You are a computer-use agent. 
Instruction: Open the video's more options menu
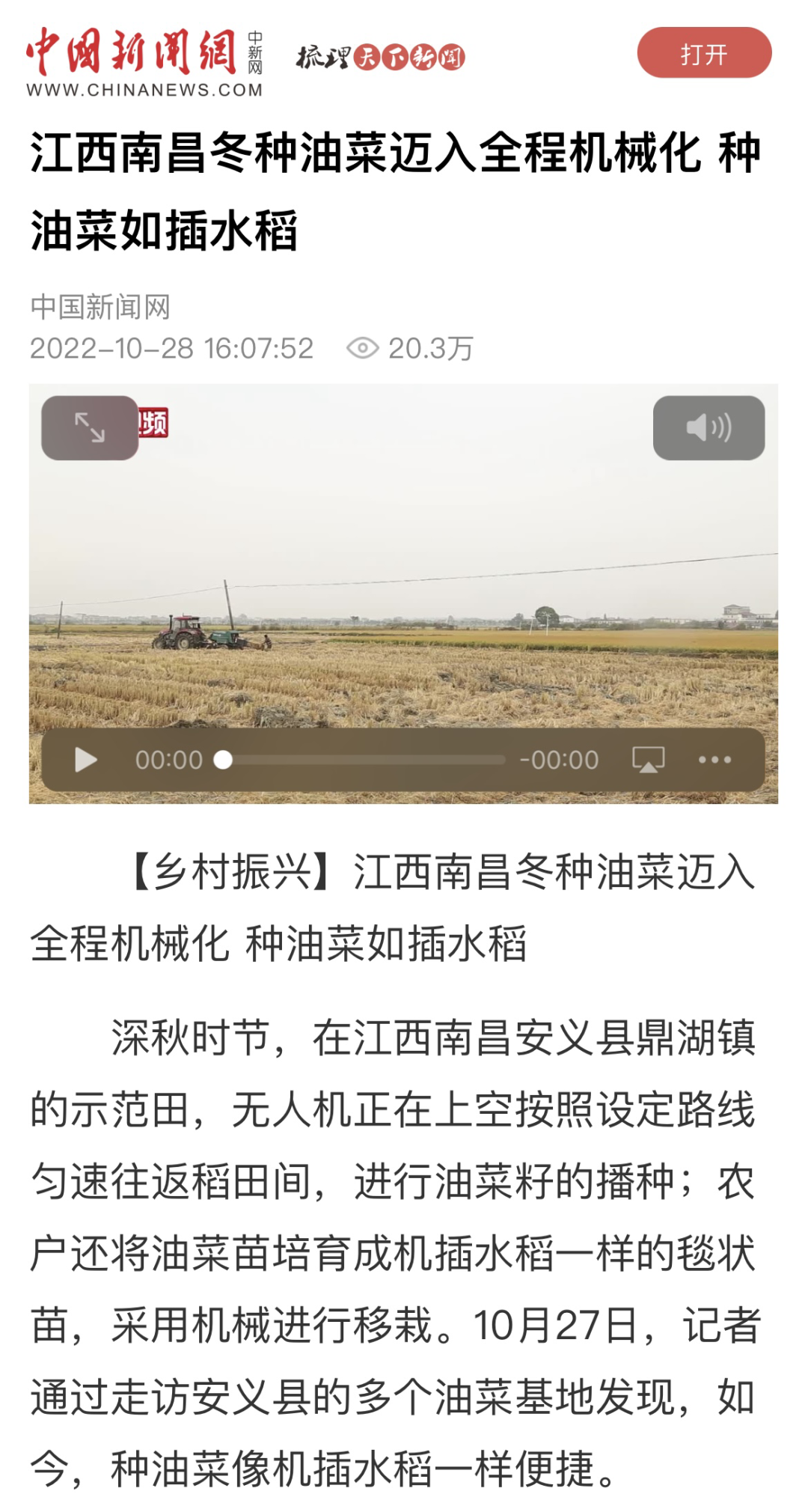click(x=714, y=760)
